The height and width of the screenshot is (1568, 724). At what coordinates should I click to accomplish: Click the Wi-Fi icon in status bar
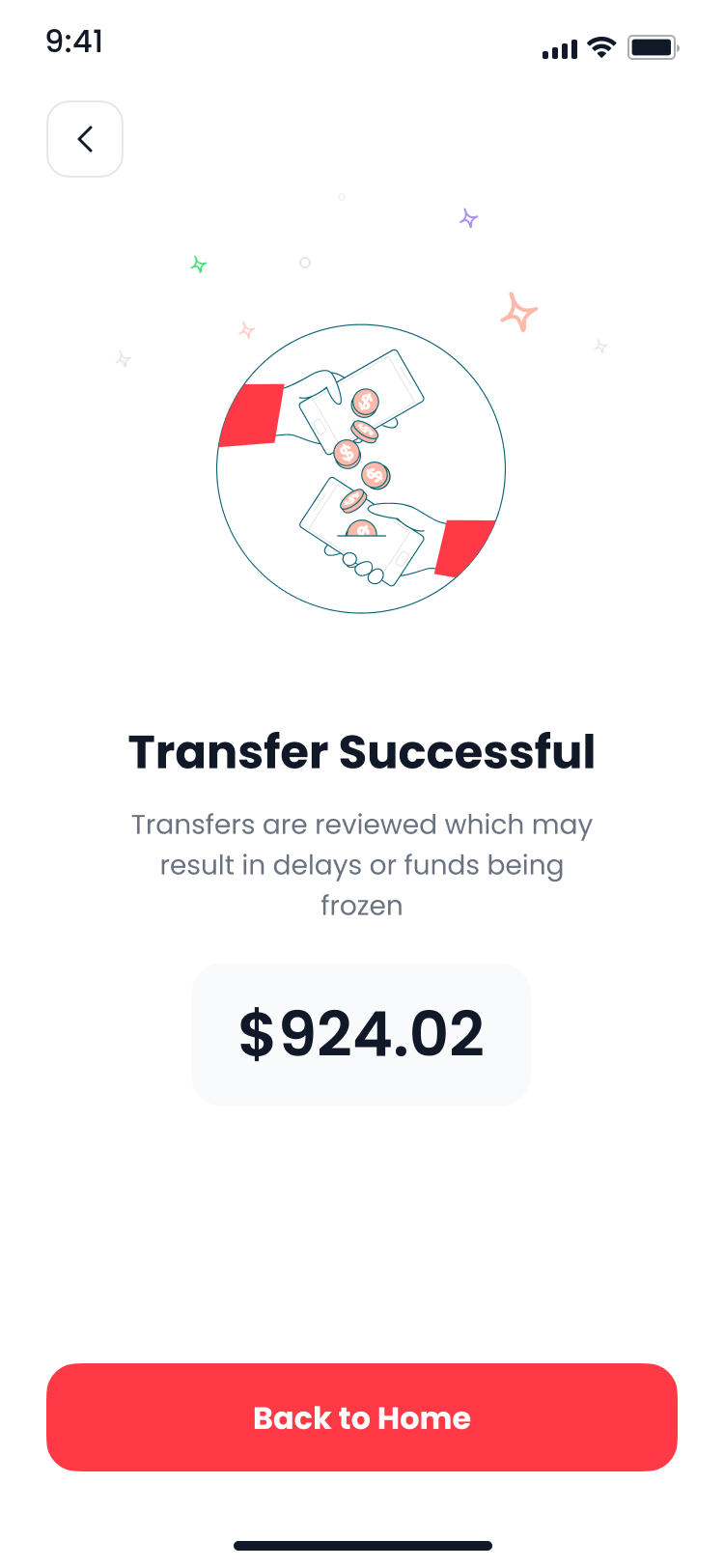600,46
